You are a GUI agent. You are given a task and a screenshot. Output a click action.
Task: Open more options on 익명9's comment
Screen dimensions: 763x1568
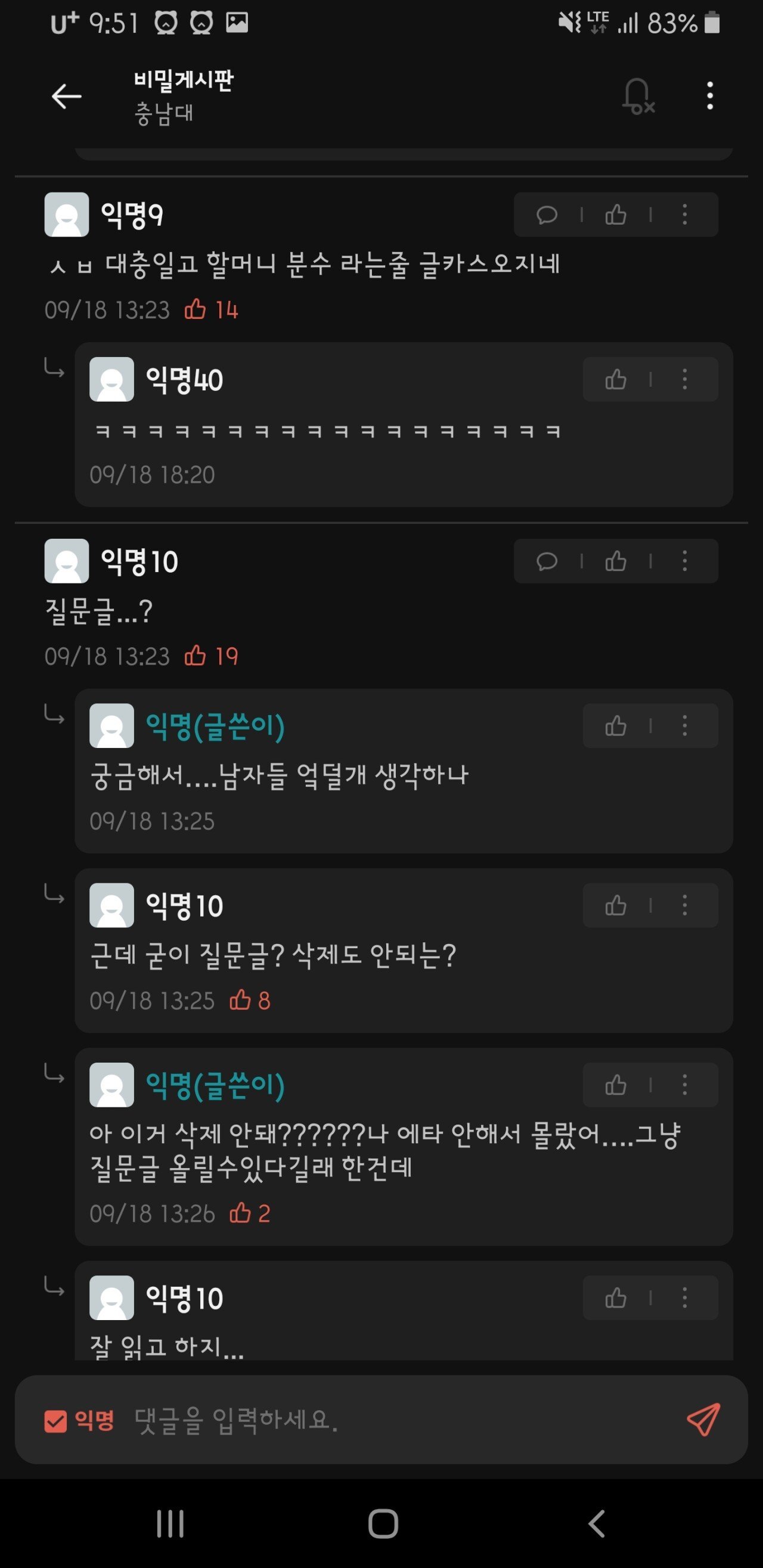pos(684,215)
